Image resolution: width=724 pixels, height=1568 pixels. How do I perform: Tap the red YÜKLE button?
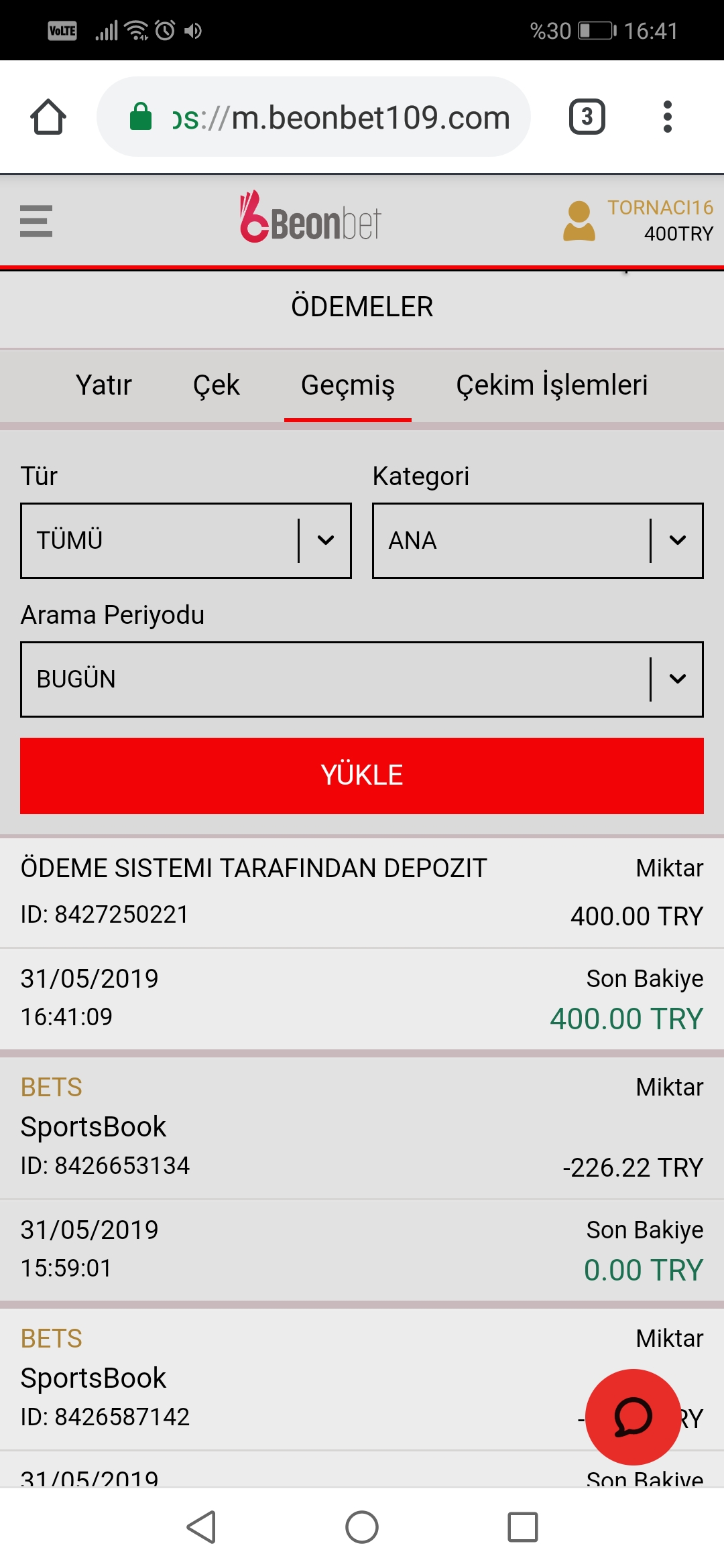pyautogui.click(x=362, y=776)
